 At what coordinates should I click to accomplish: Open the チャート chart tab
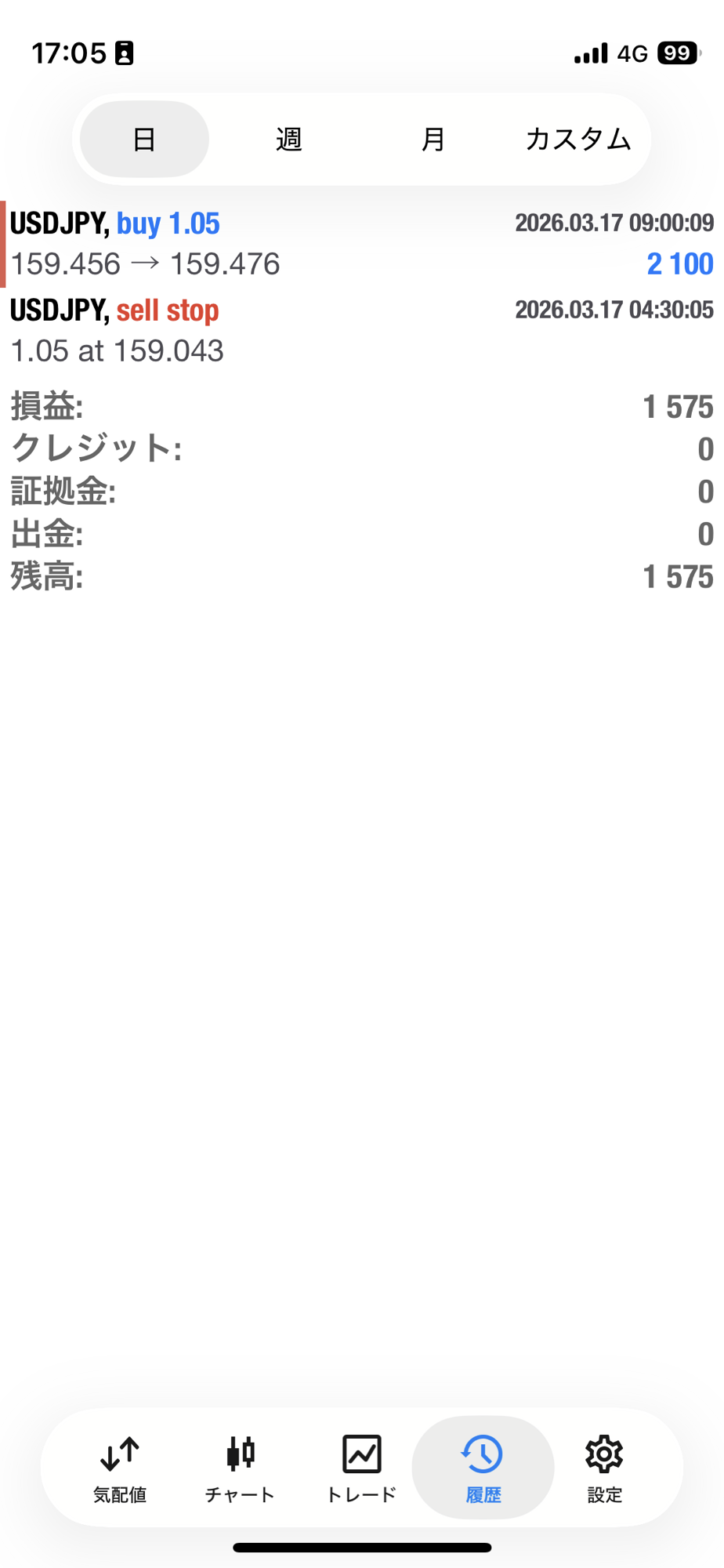point(241,1468)
